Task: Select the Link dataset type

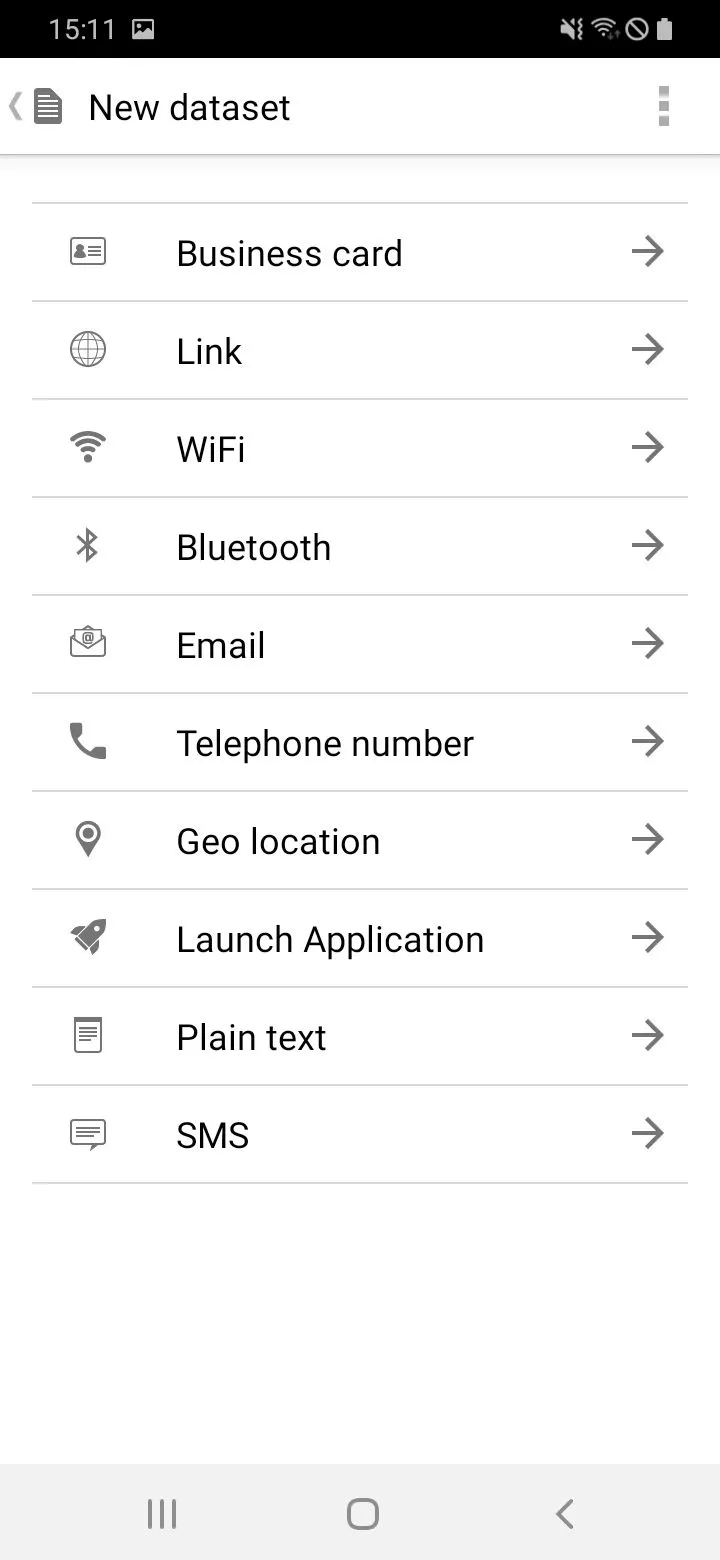Action: [x=360, y=351]
